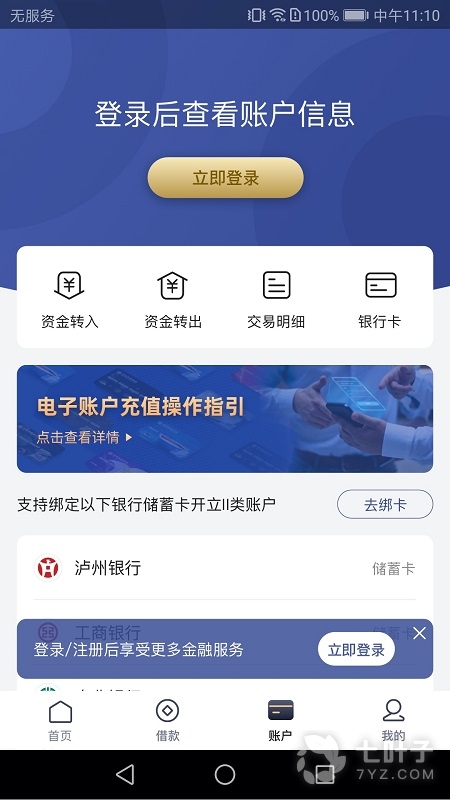This screenshot has width=450, height=800.
Task: View 交易明细
Action: (x=276, y=299)
